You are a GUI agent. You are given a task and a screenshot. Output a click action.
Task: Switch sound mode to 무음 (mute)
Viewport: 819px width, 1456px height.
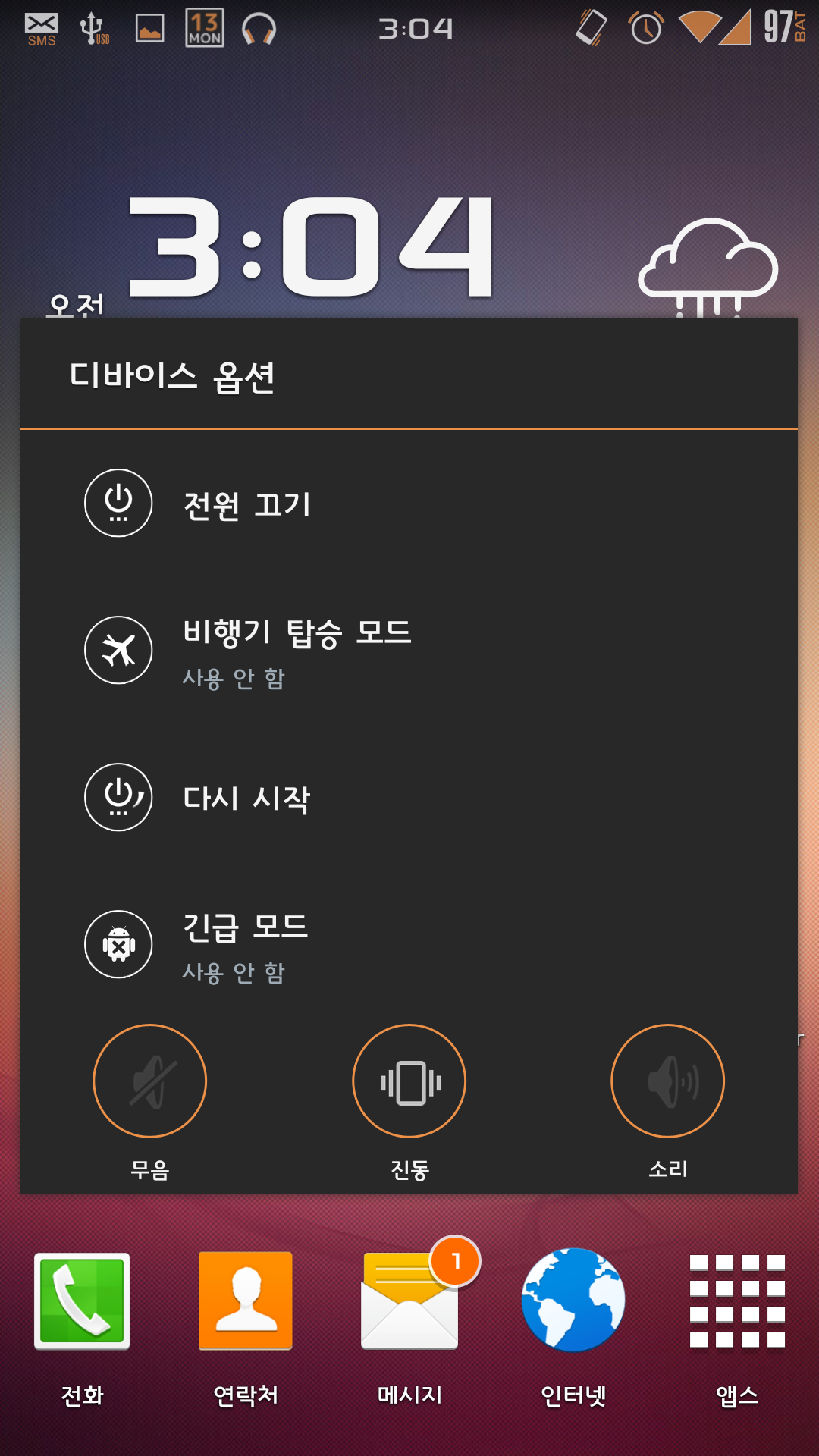point(150,1081)
